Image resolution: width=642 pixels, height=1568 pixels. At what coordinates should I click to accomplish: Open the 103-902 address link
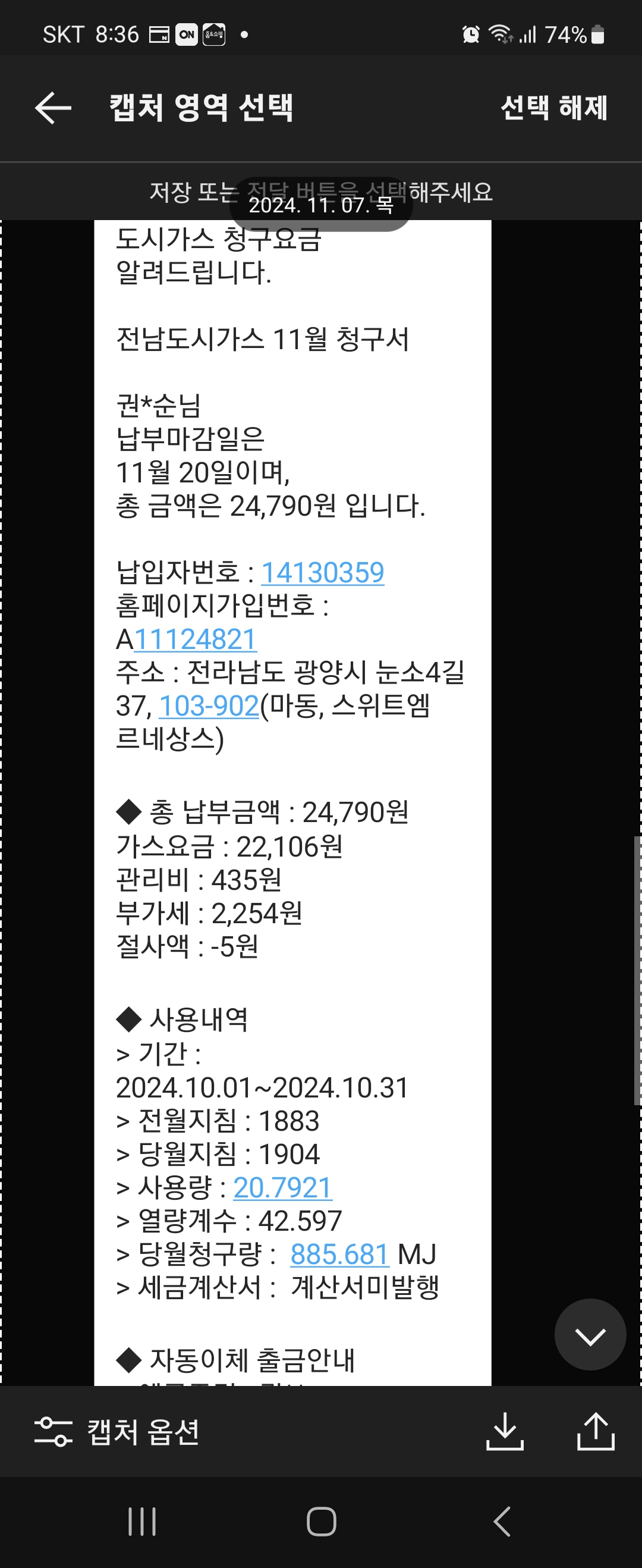click(209, 706)
